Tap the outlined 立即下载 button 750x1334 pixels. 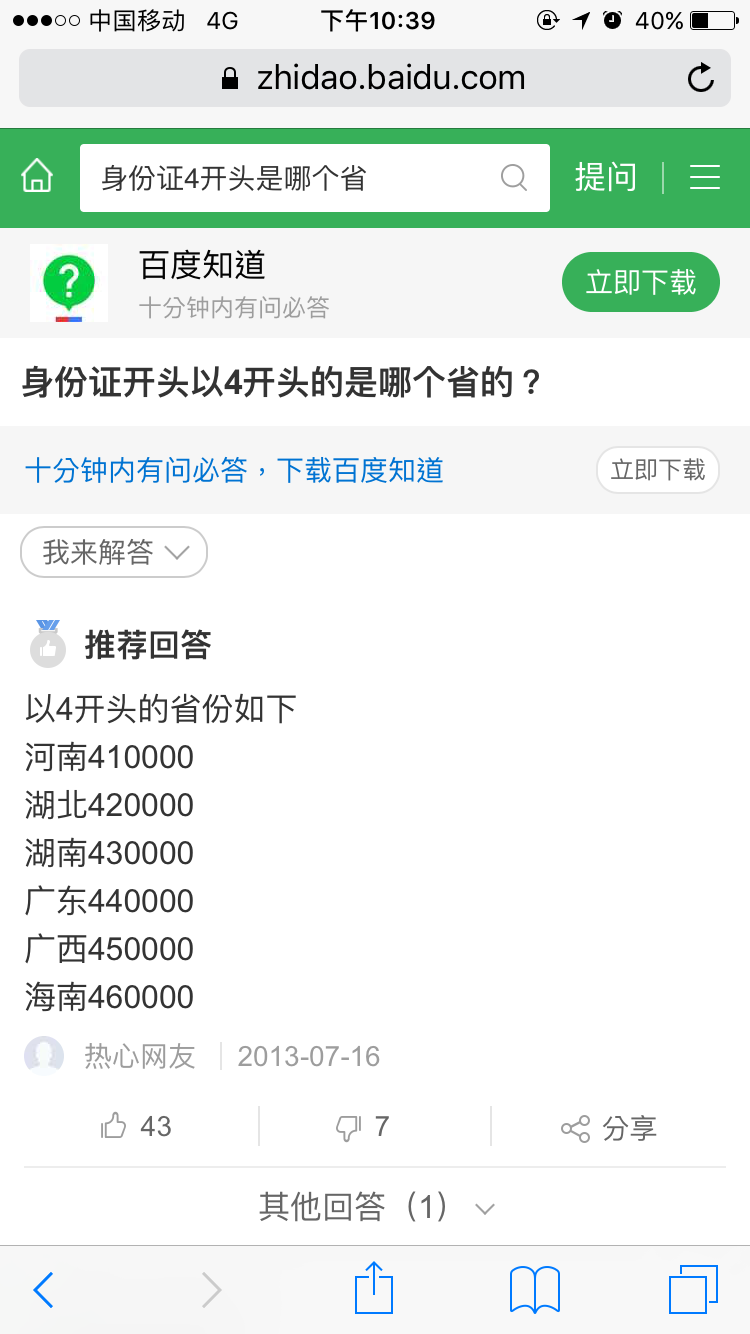pyautogui.click(x=657, y=470)
